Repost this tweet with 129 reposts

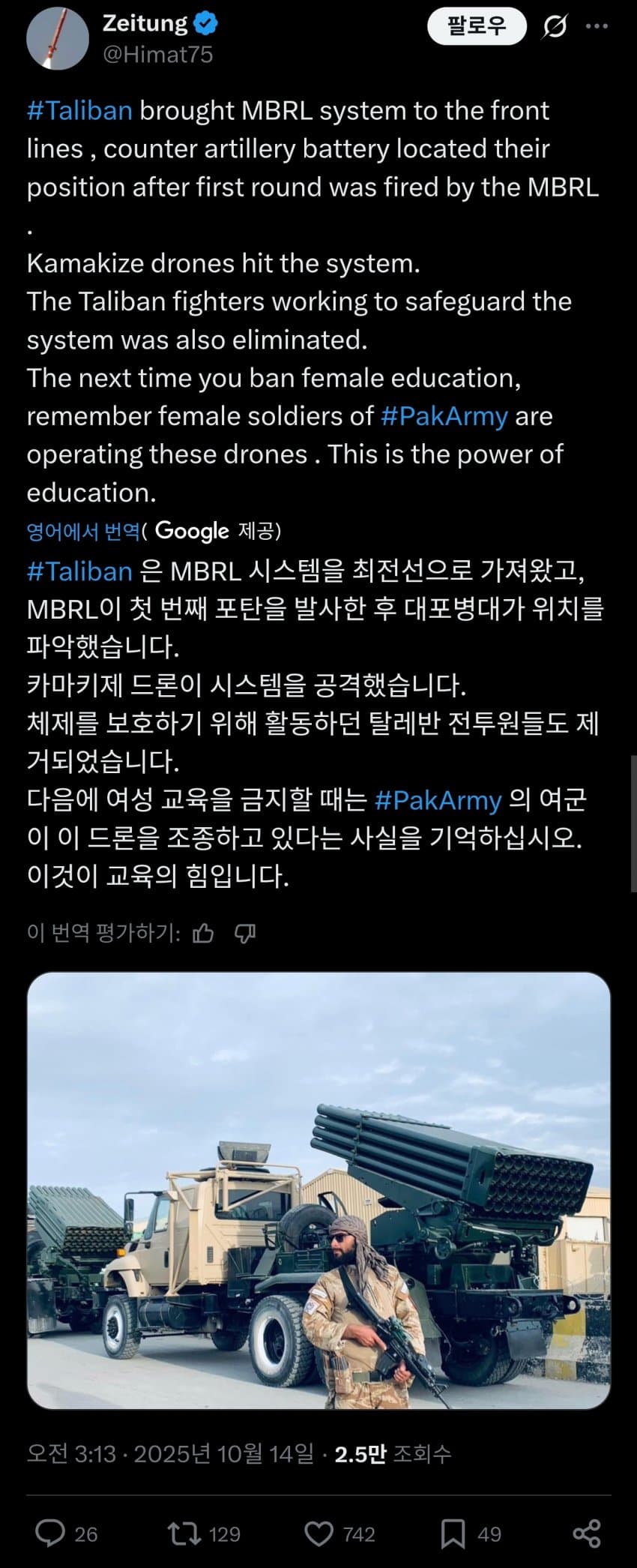coord(184,1534)
